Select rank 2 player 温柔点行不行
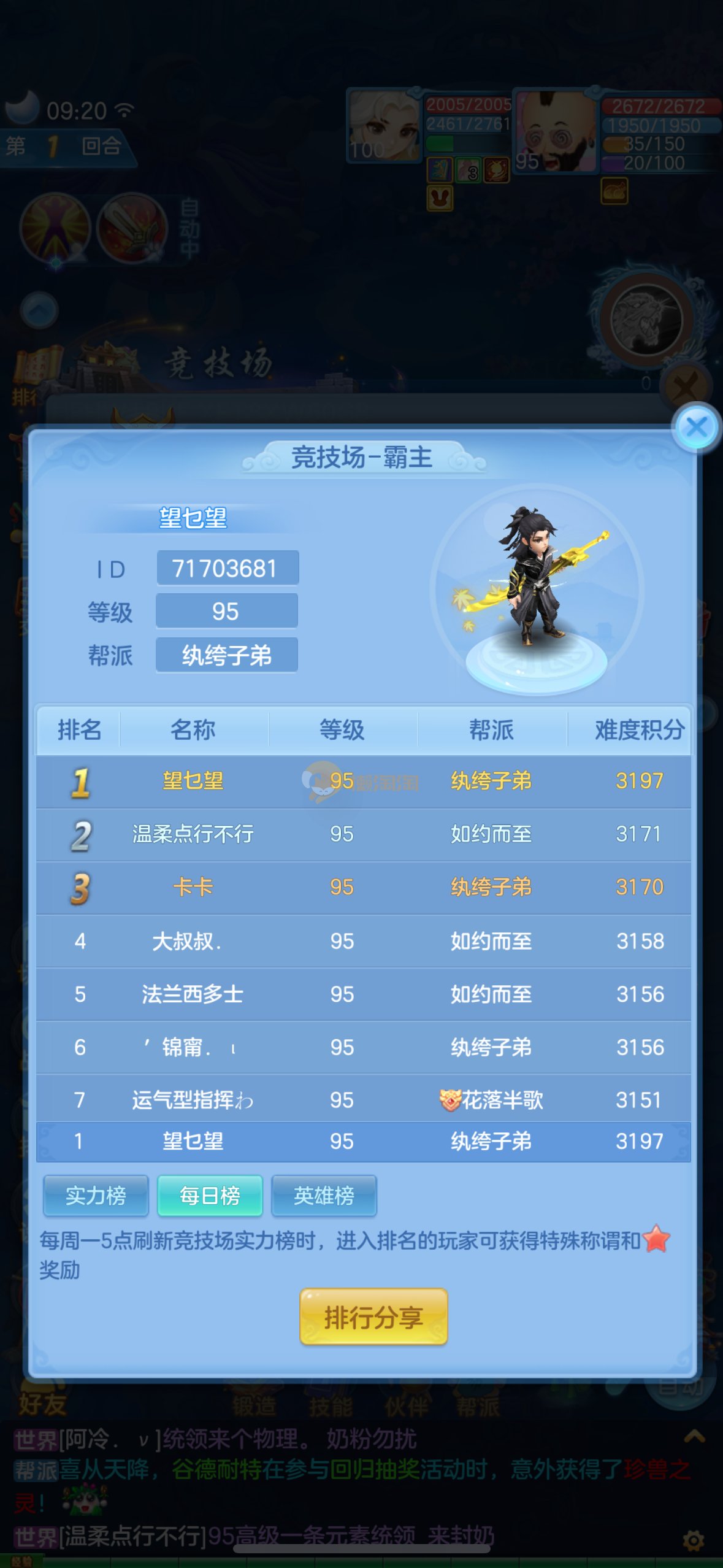Screen dimensions: 723x1568 coord(363,834)
